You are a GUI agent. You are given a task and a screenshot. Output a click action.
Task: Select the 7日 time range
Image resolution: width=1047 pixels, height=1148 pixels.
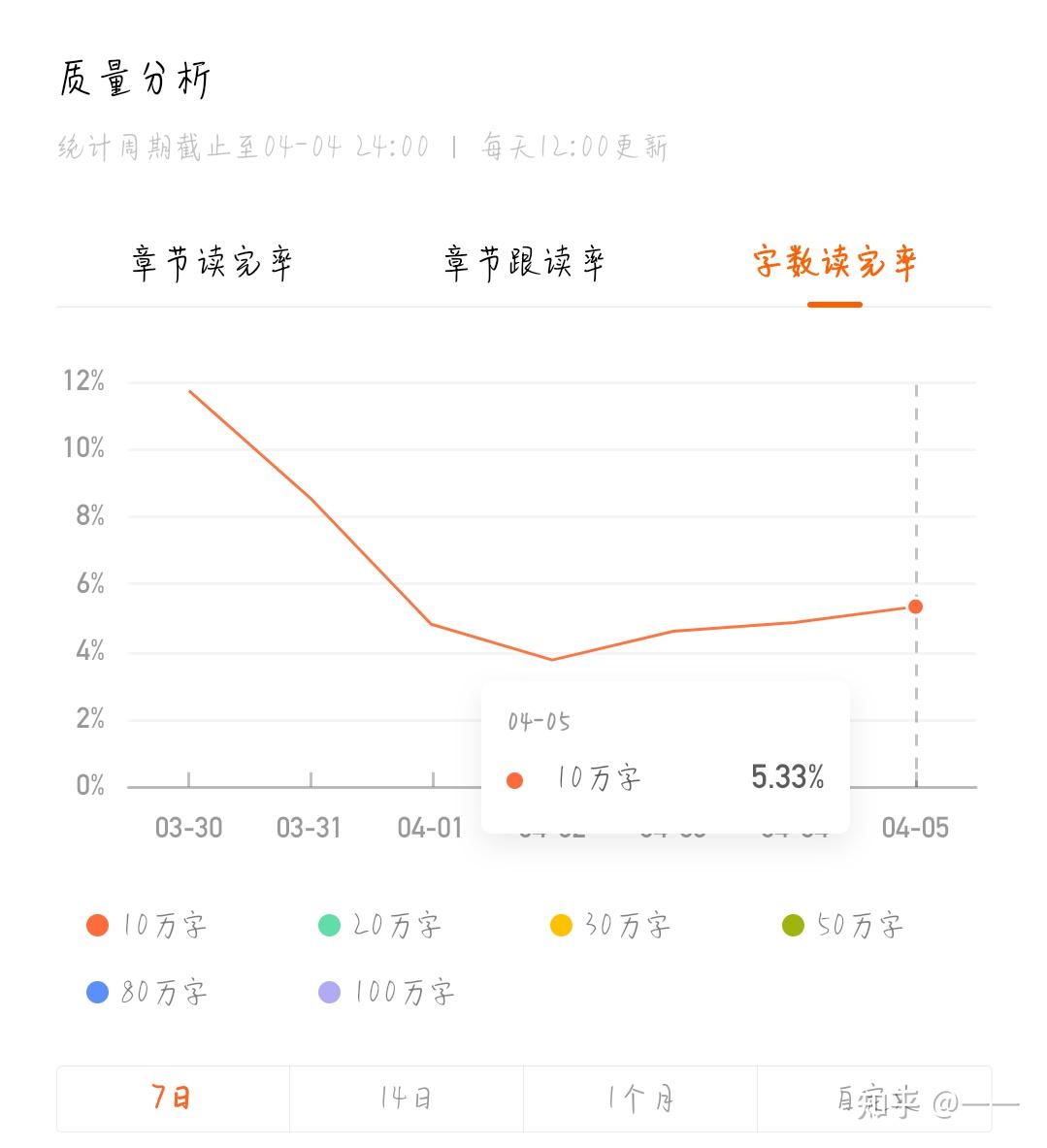173,1099
